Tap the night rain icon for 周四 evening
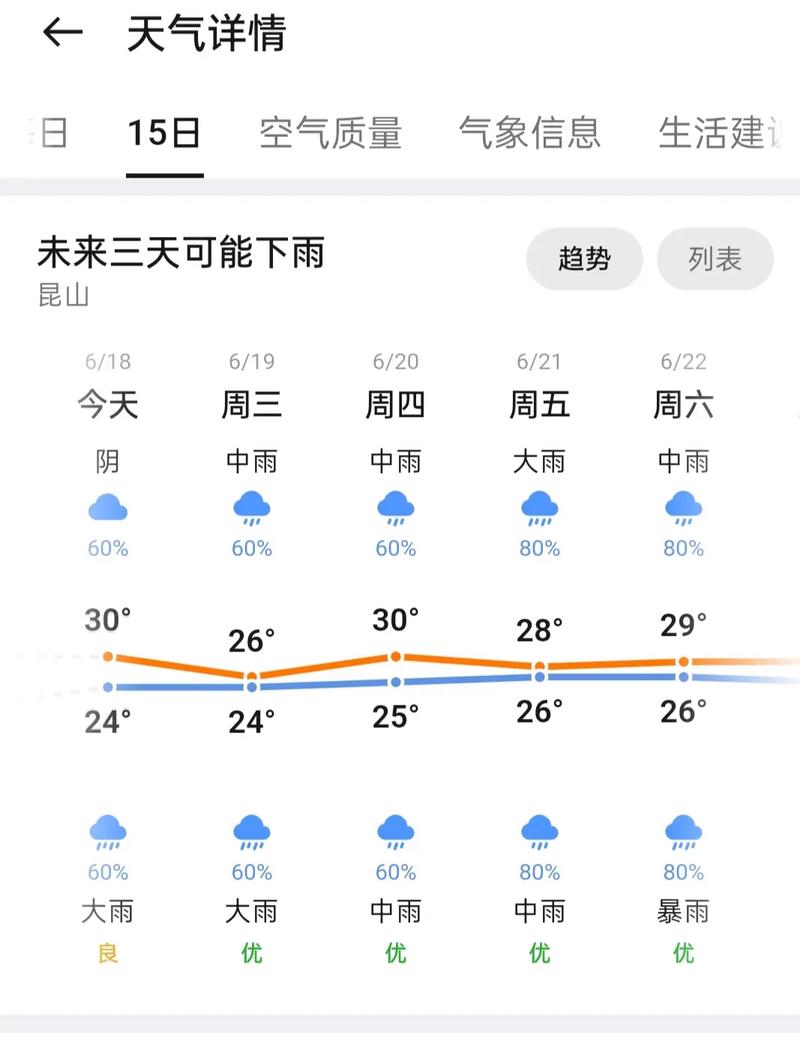 tap(396, 832)
